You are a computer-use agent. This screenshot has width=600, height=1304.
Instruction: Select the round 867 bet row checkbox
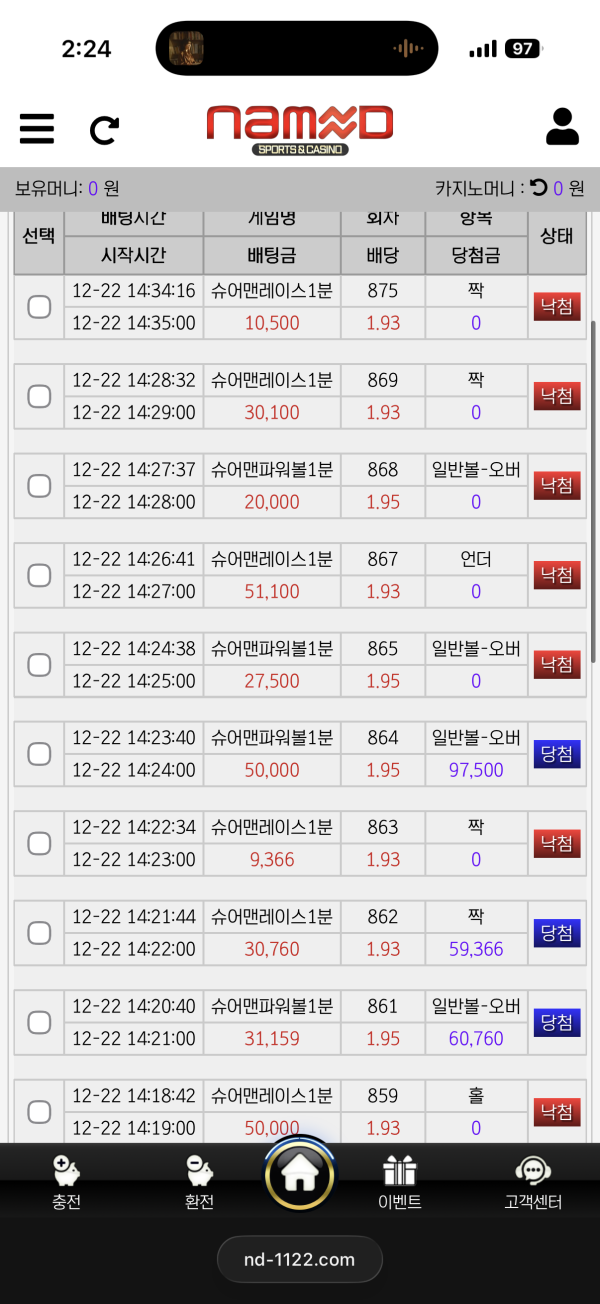point(39,575)
